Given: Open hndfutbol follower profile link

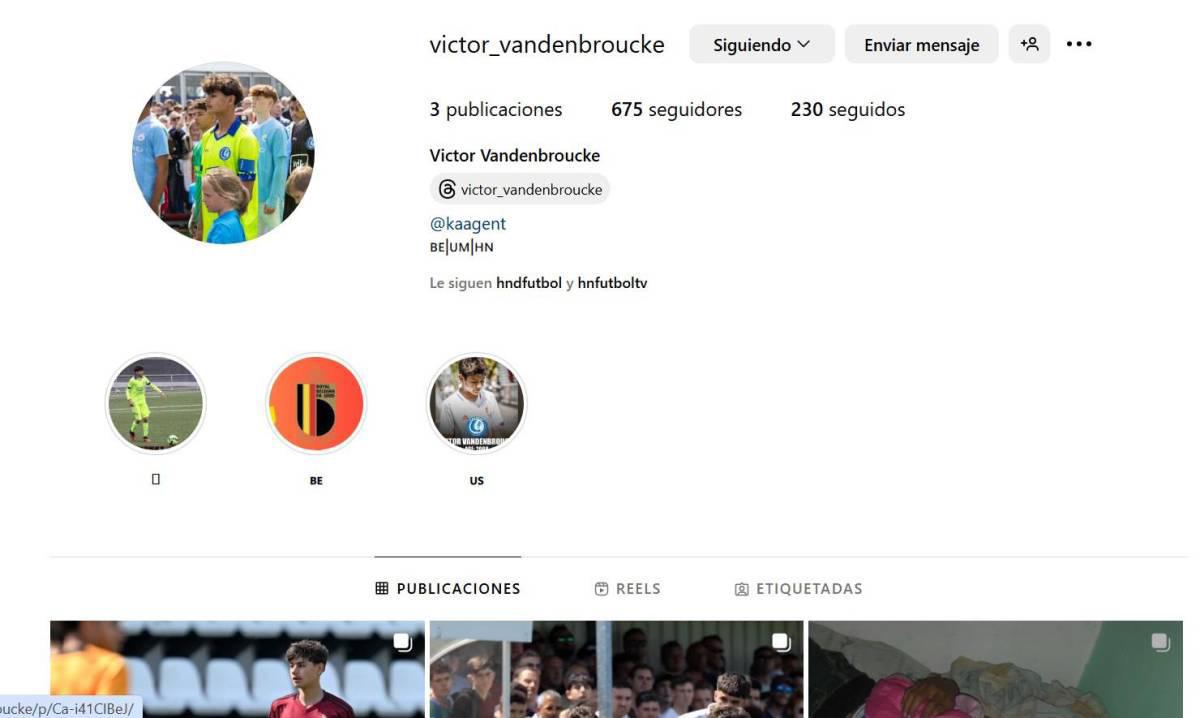Looking at the screenshot, I should point(528,283).
